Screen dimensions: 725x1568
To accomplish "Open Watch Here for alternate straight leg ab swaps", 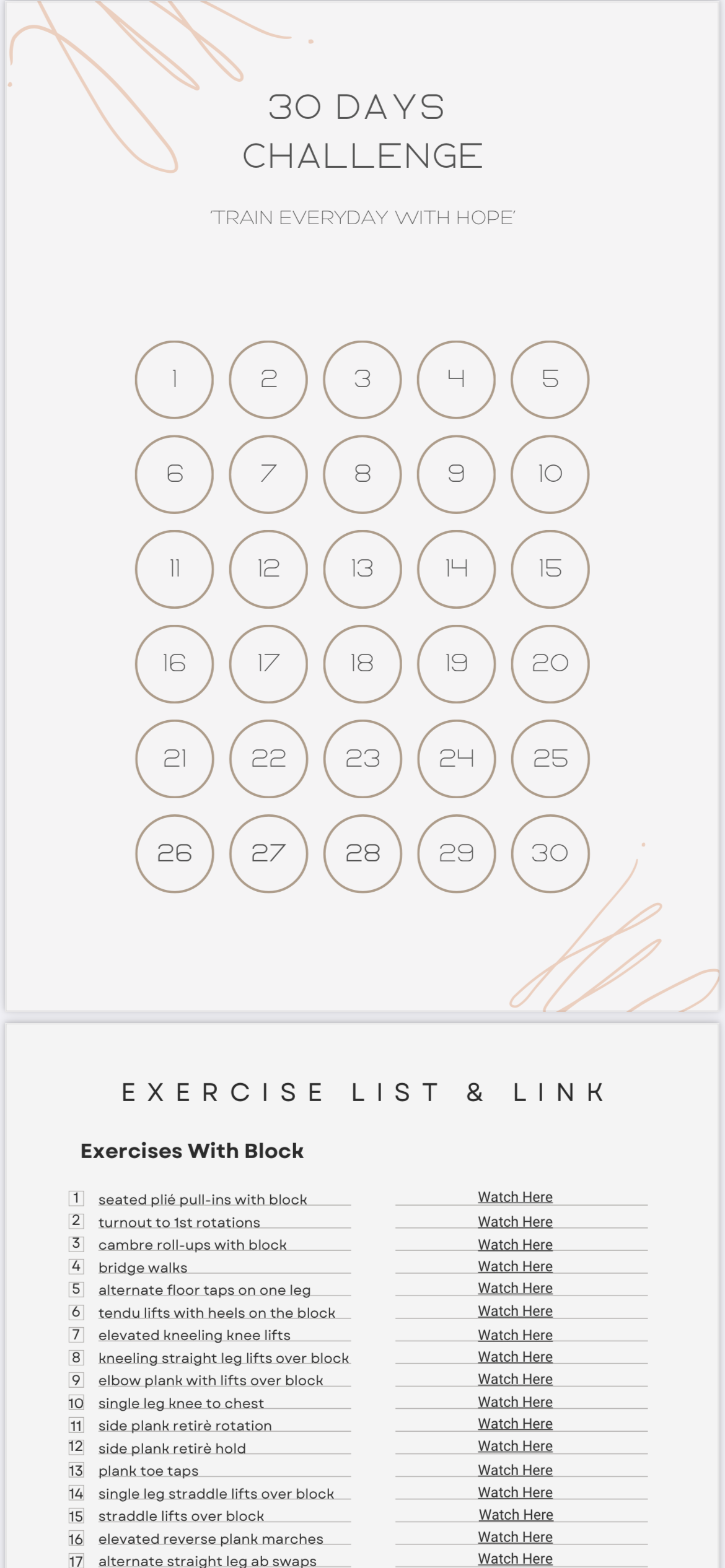I will coord(515,1559).
